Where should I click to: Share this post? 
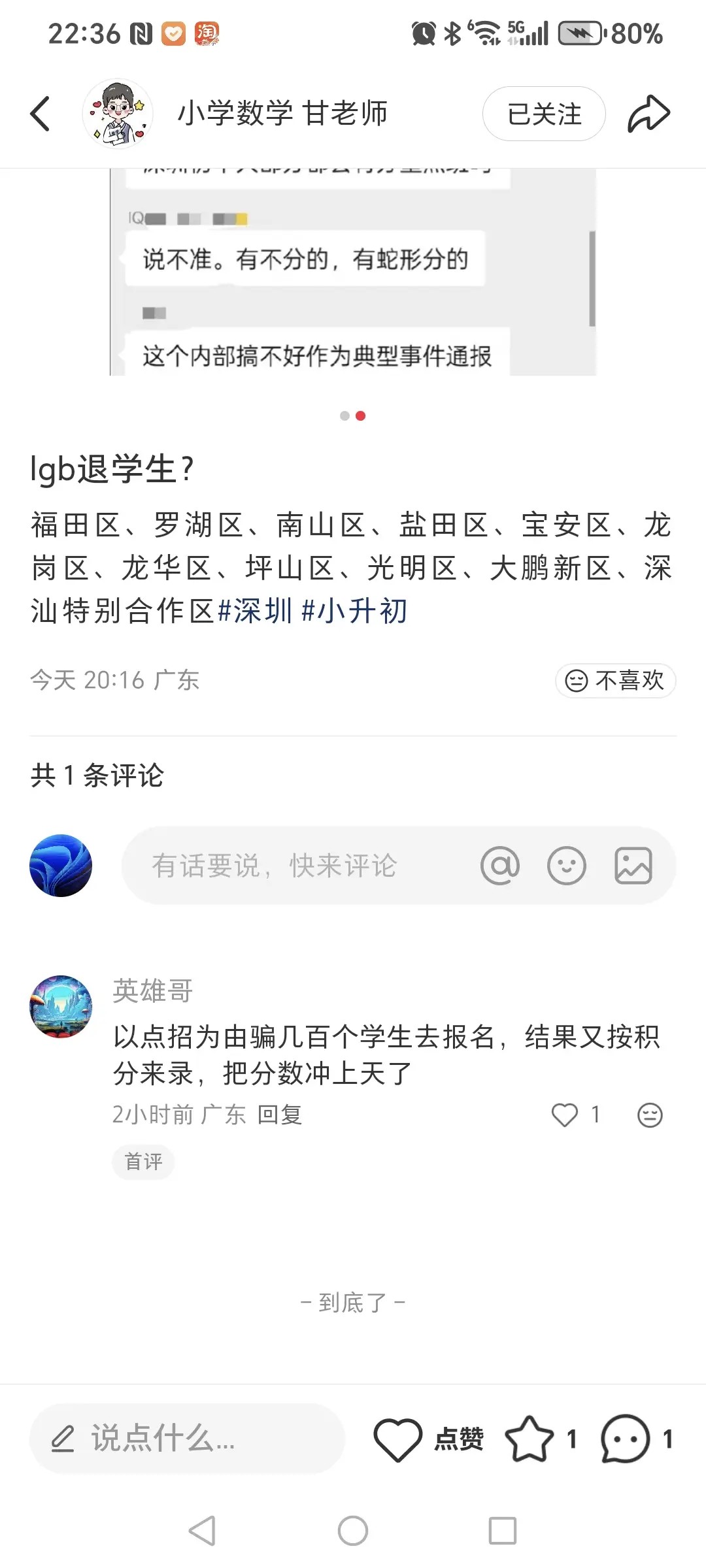coord(648,114)
